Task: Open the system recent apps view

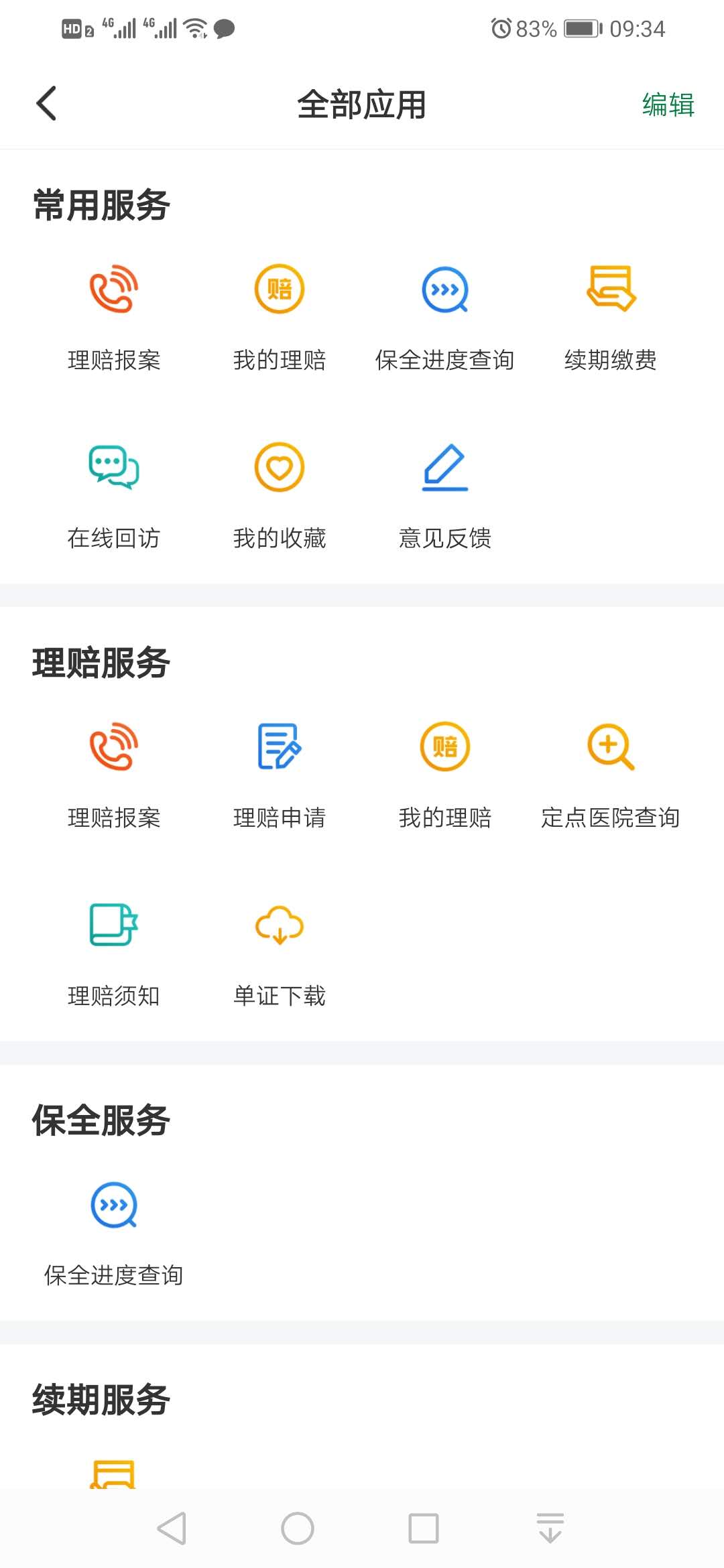Action: pyautogui.click(x=424, y=1528)
